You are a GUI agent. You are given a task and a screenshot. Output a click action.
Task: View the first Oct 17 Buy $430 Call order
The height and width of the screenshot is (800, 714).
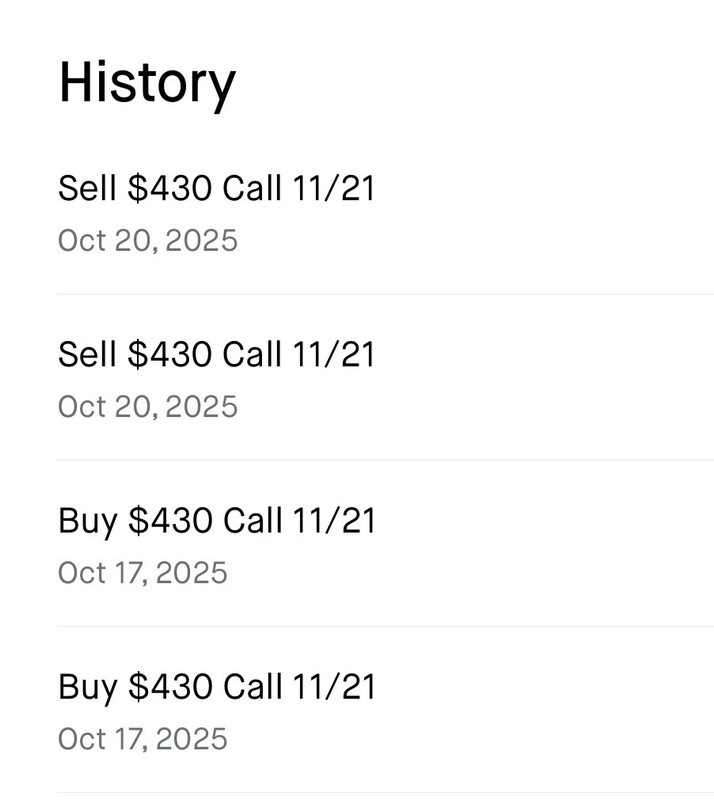point(216,544)
